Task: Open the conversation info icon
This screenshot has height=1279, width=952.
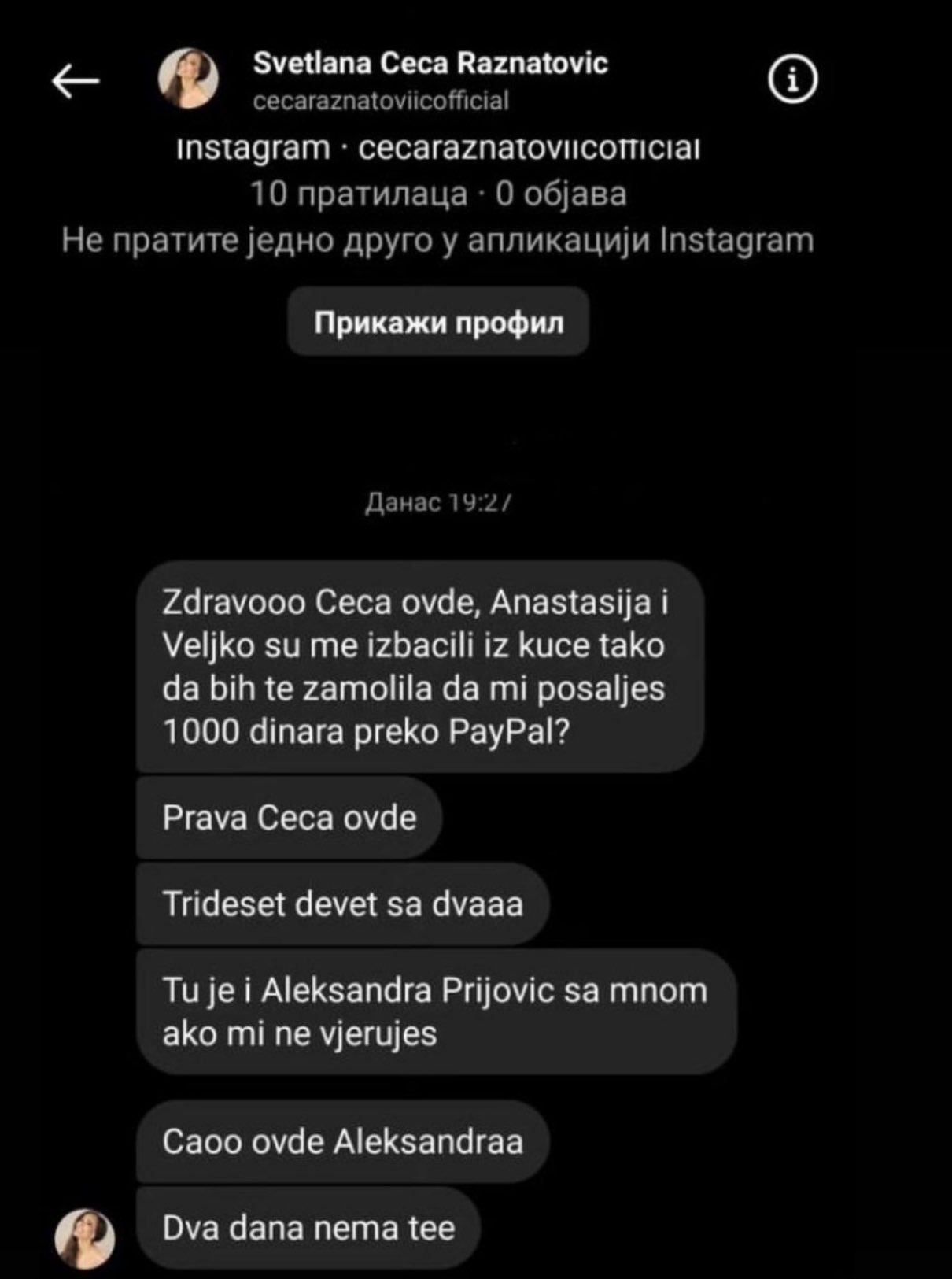Action: [792, 80]
